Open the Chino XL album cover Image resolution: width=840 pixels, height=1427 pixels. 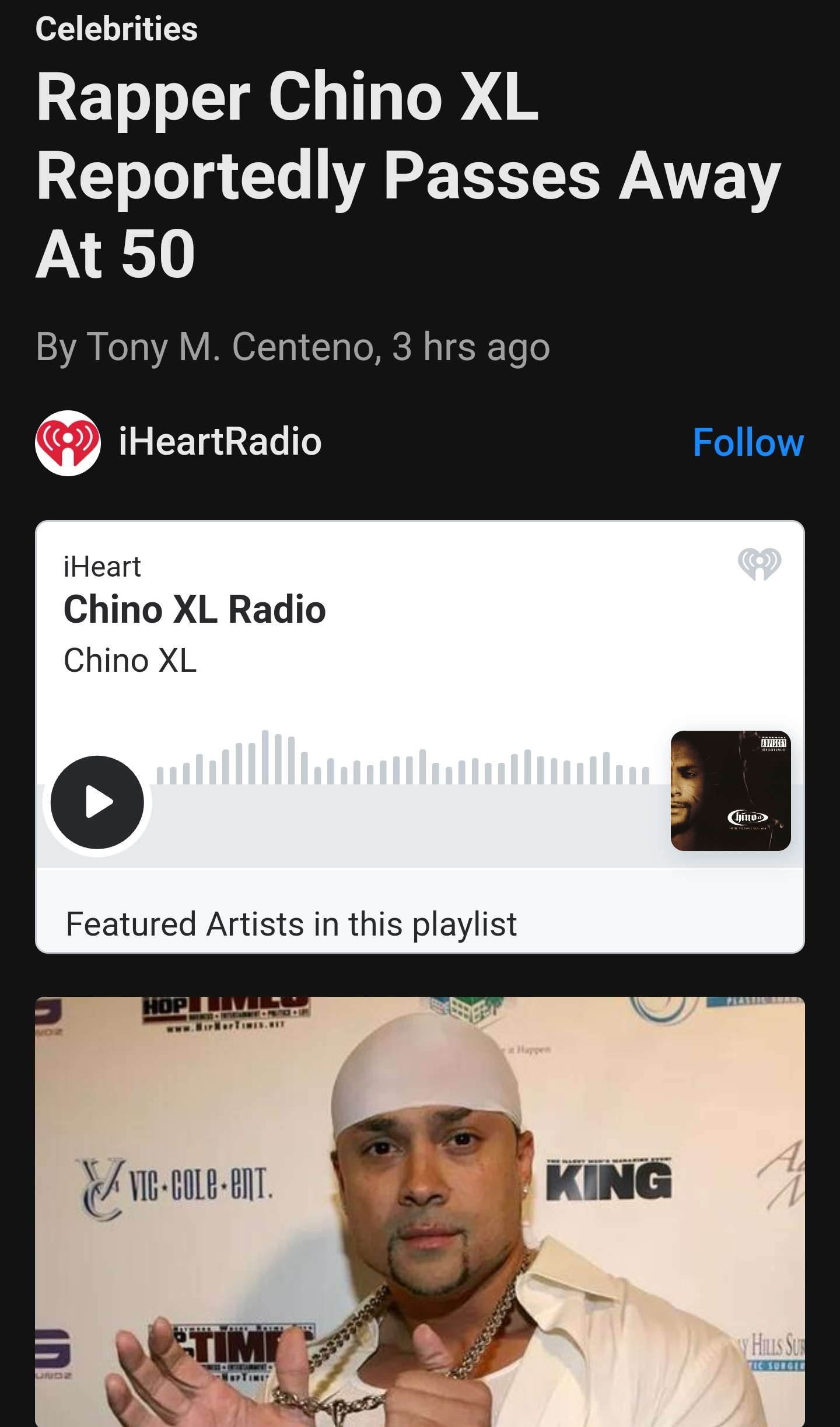[x=730, y=790]
